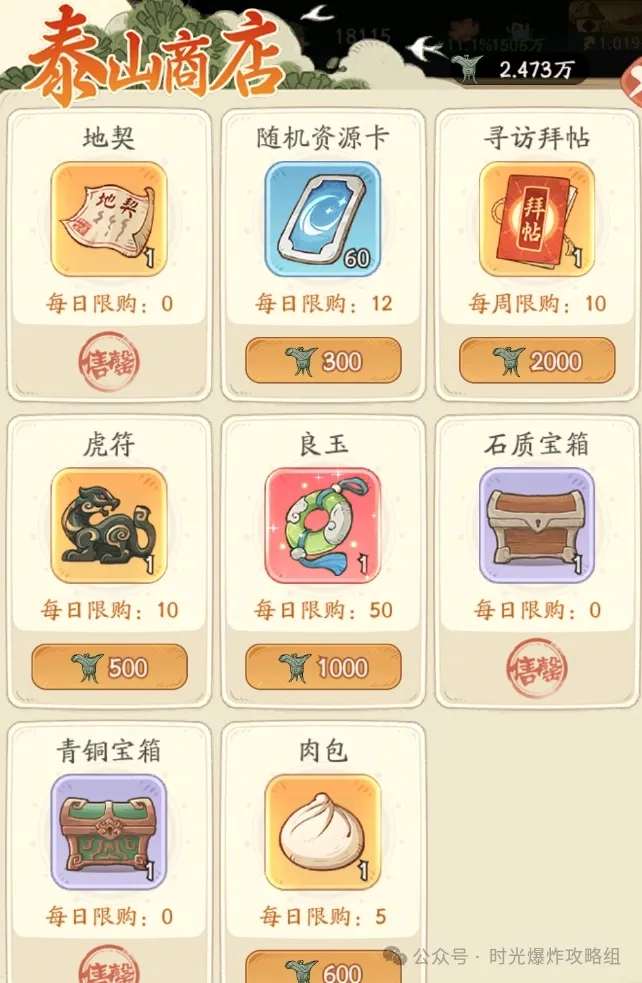Open the 随机资源卡 item icon

(323, 219)
